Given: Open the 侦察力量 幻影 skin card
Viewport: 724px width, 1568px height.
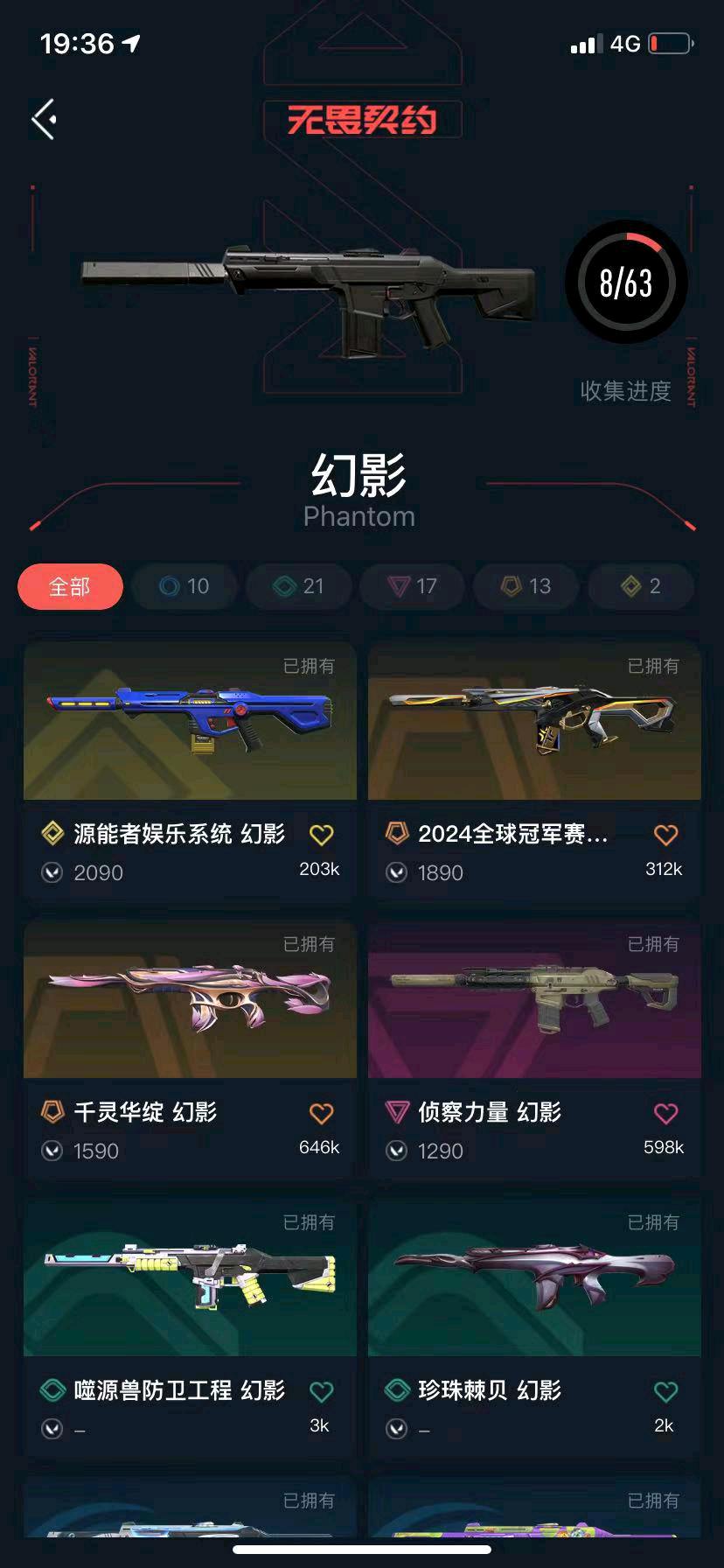Looking at the screenshot, I should coord(534,1000).
